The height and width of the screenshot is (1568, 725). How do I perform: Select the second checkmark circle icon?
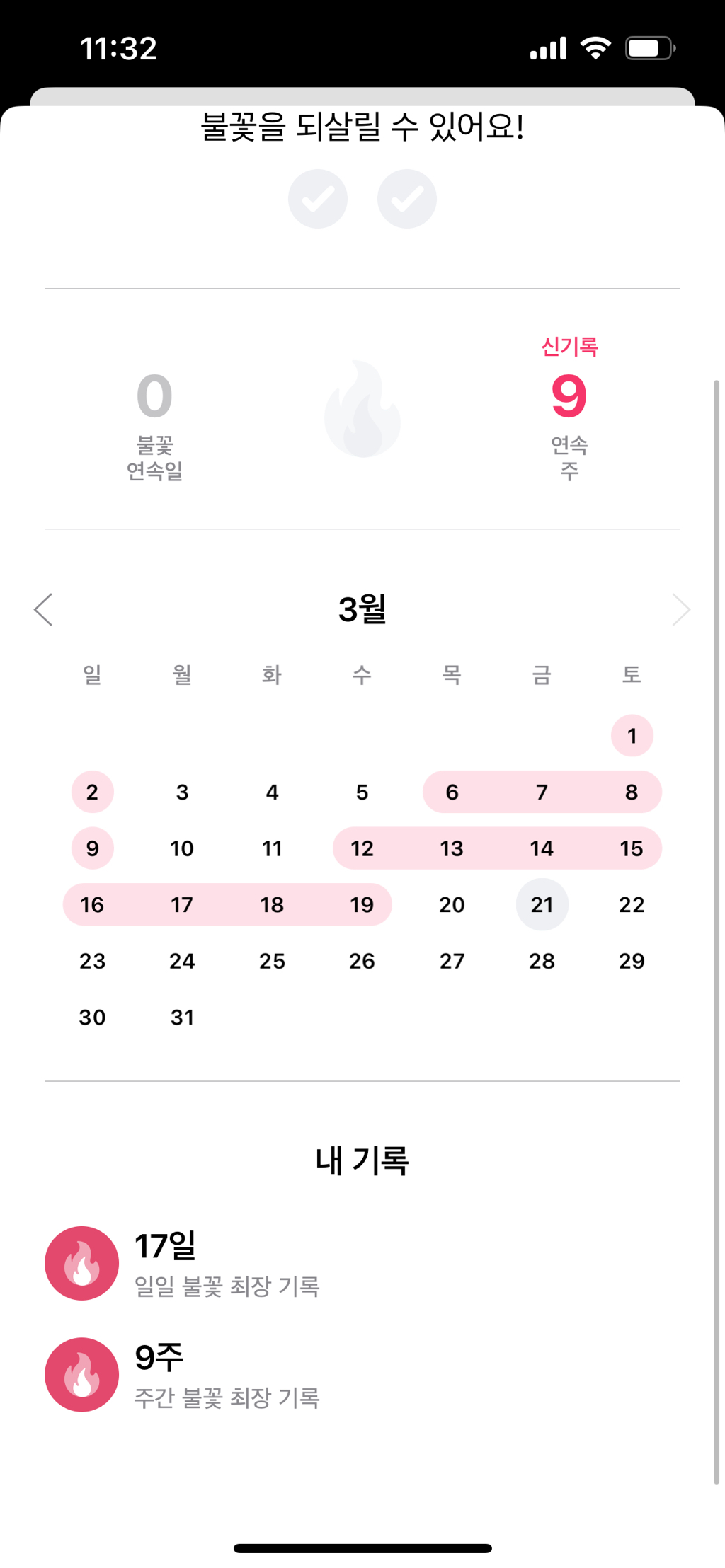406,199
